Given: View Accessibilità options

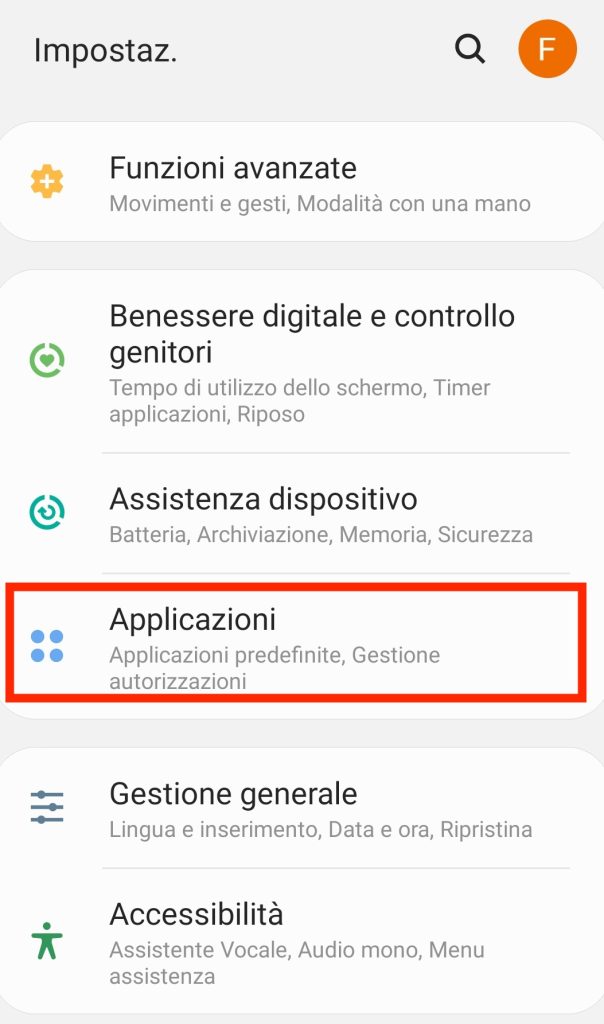Looking at the screenshot, I should (300, 941).
